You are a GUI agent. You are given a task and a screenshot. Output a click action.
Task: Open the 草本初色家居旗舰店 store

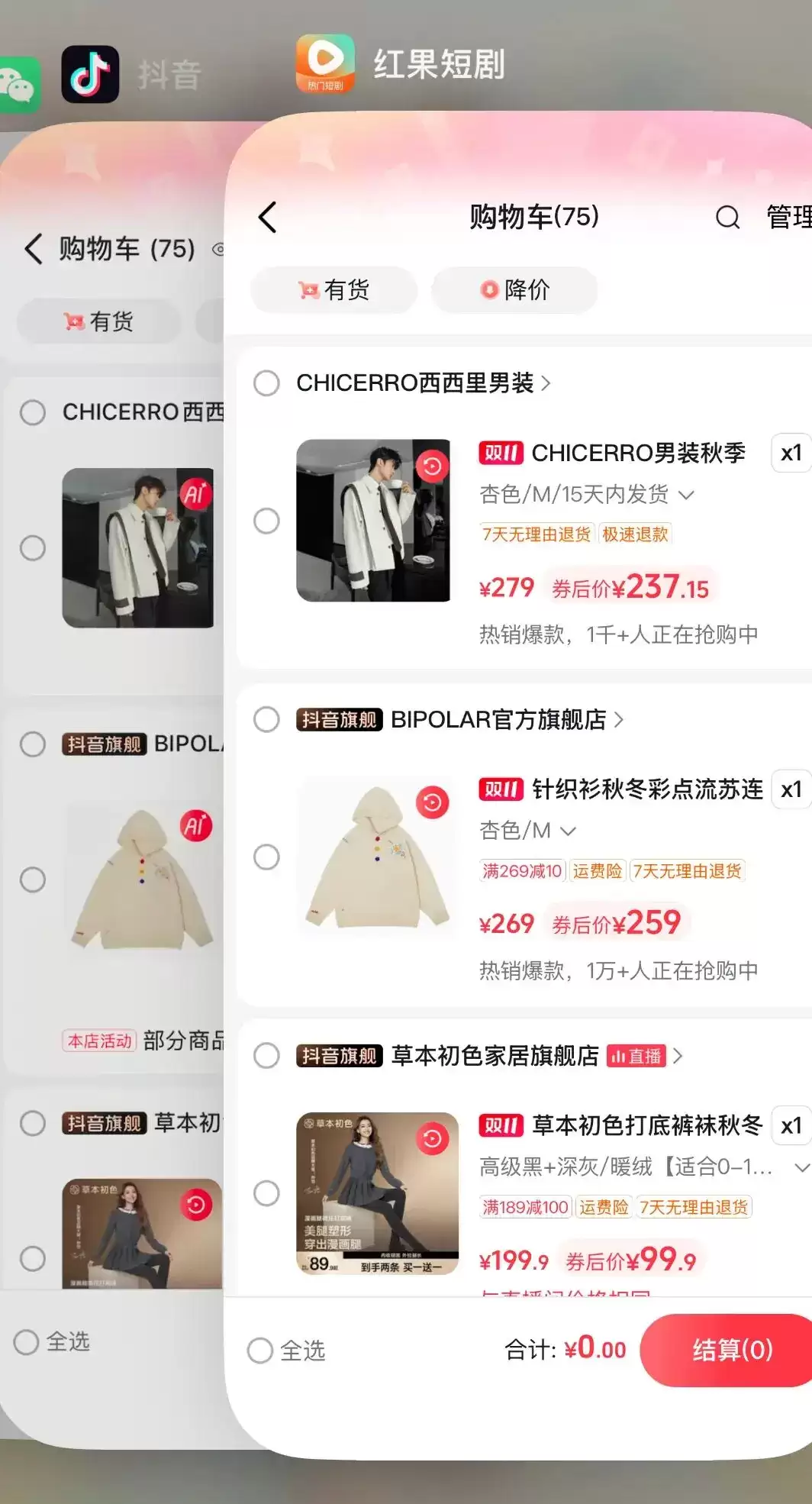pos(495,1056)
